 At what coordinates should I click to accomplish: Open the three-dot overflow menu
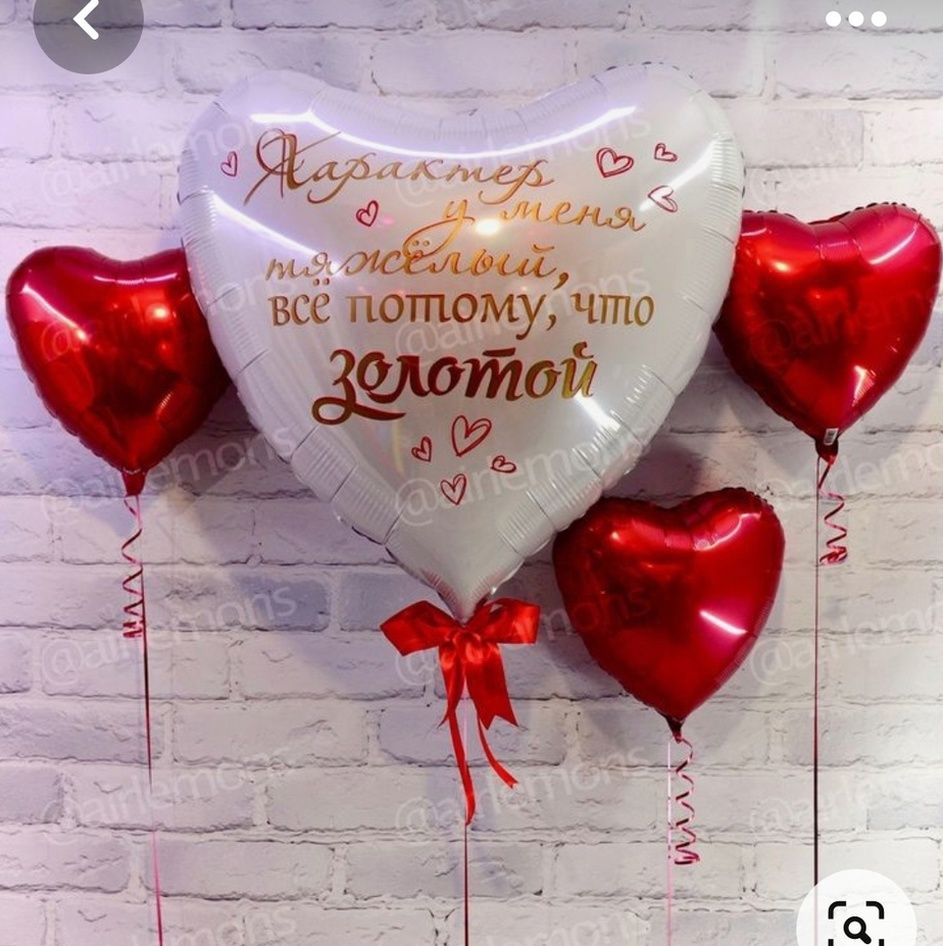(x=855, y=19)
